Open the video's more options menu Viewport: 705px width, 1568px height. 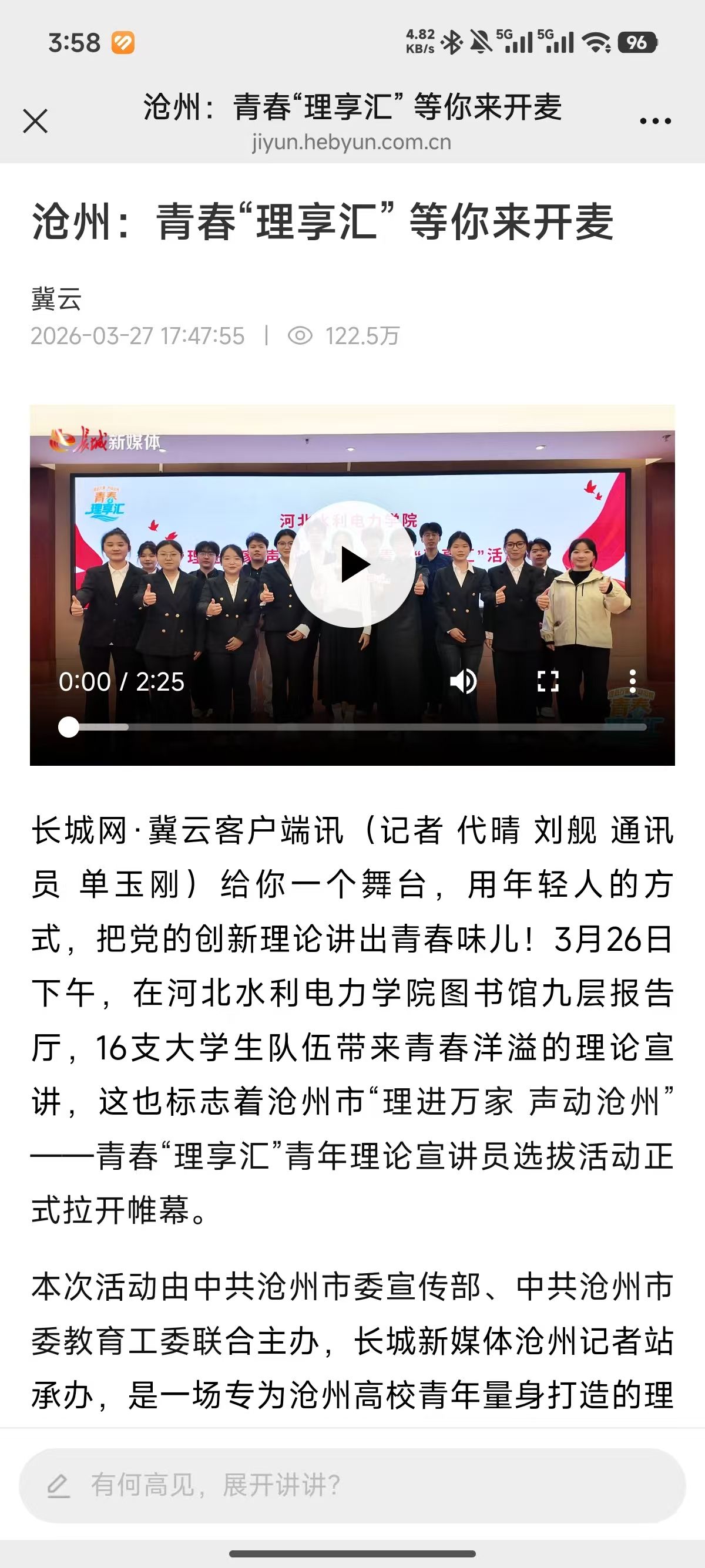[633, 681]
